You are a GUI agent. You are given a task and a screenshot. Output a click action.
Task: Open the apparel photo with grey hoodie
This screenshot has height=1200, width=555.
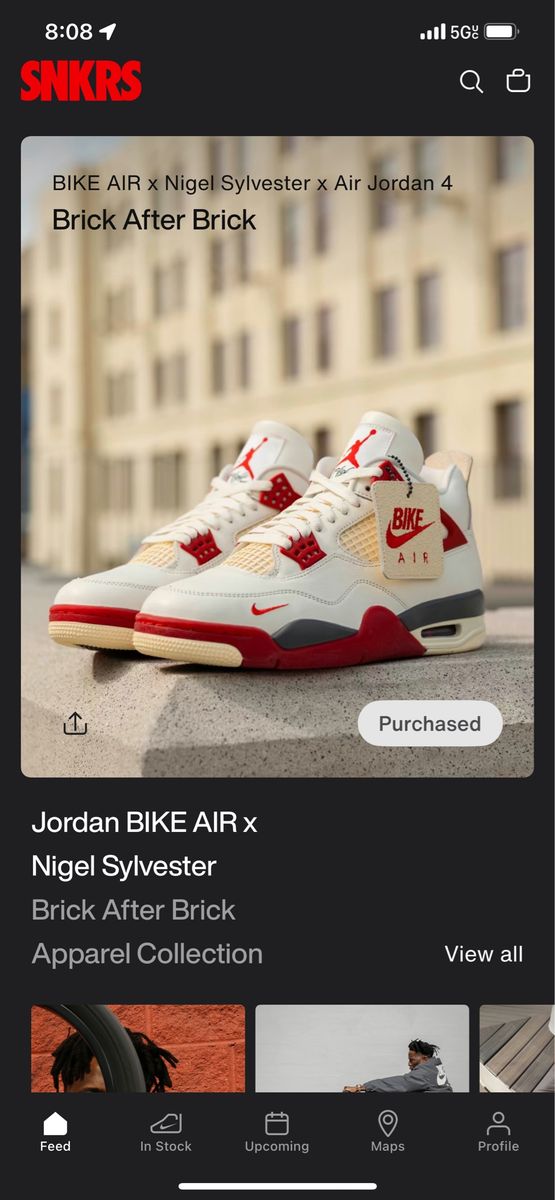pos(362,1048)
